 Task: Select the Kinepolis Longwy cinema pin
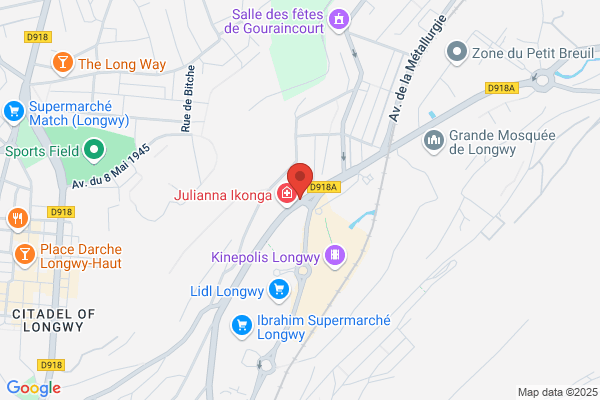335,256
